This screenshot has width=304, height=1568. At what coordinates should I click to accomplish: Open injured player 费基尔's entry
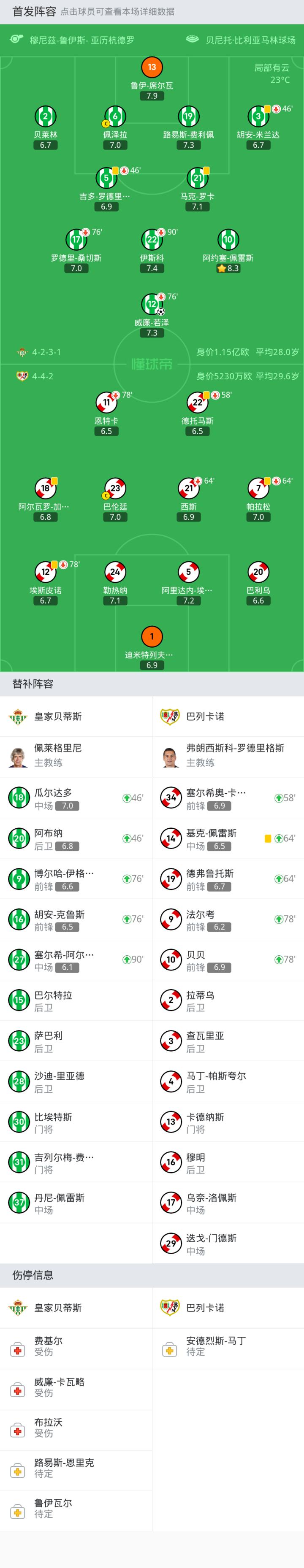pyautogui.click(x=76, y=1346)
